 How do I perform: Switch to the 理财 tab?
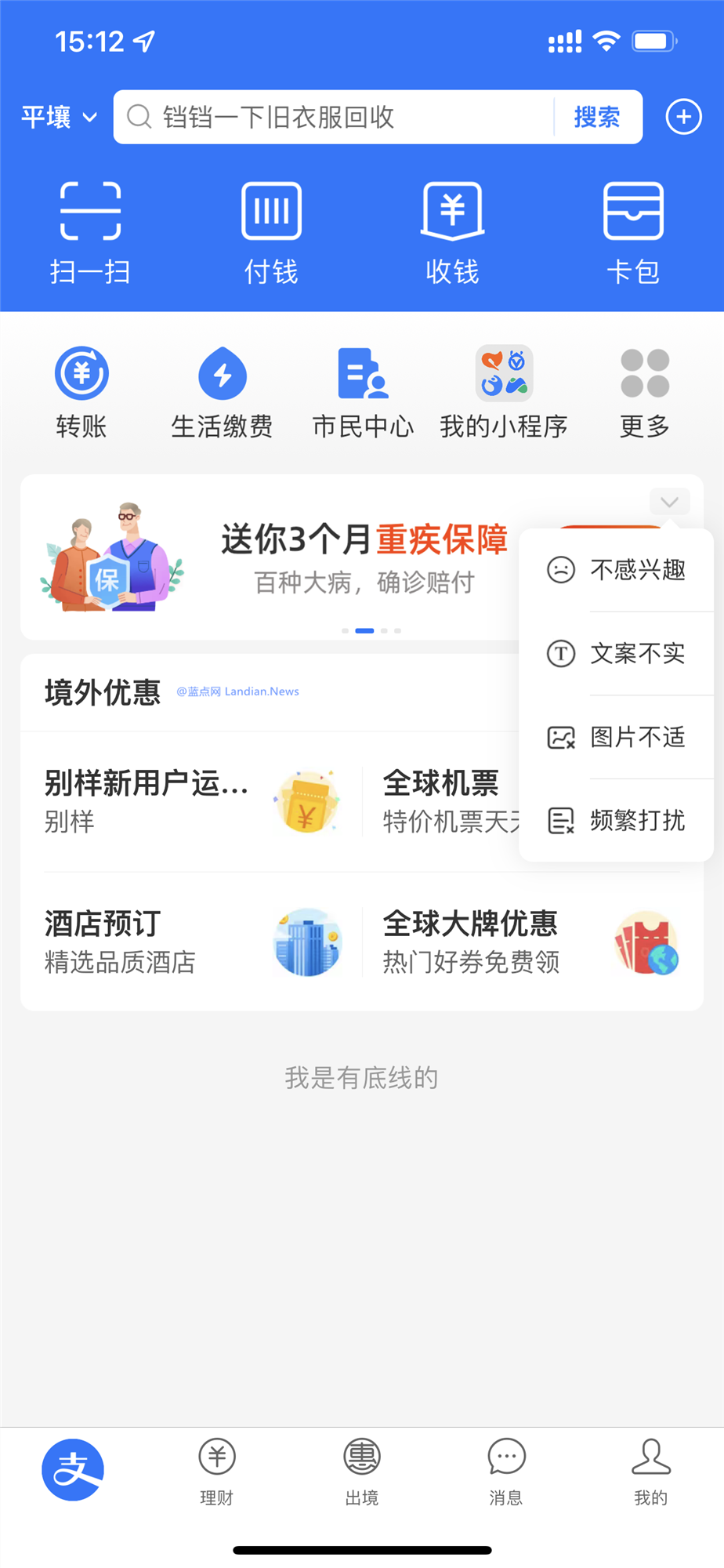click(217, 1472)
